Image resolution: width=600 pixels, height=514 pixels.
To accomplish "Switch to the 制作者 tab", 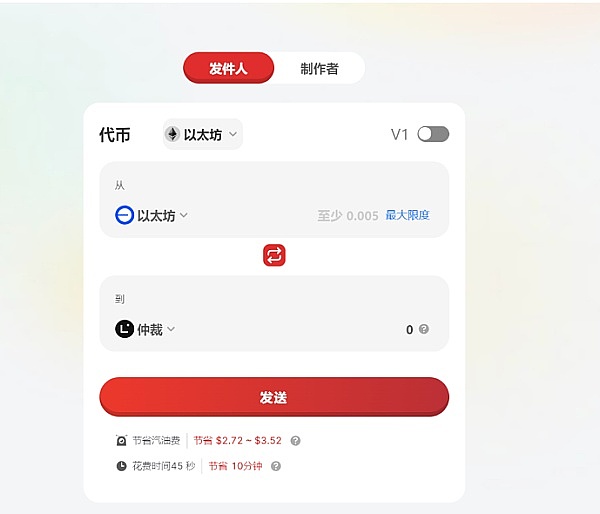I will 319,68.
